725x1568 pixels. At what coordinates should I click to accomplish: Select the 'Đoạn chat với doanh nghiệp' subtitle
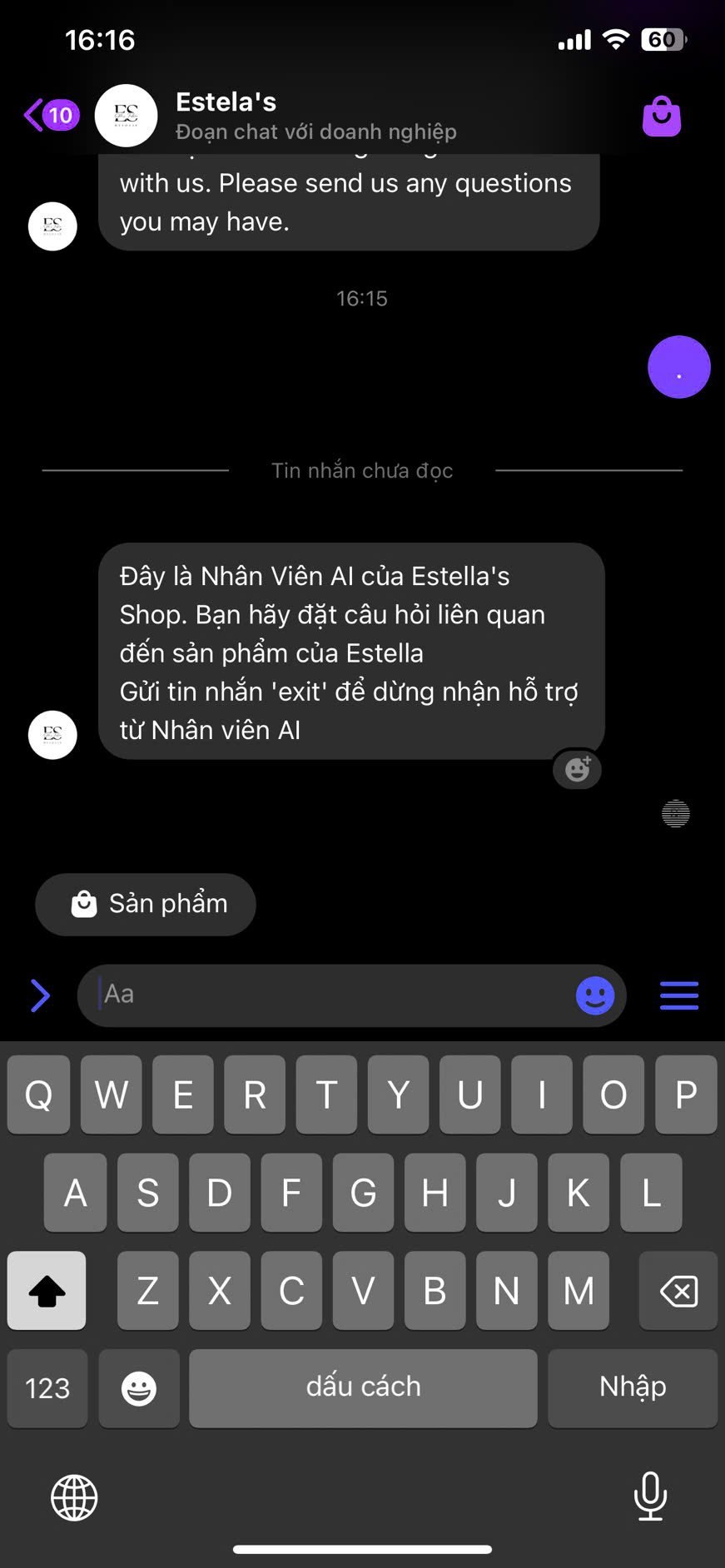[x=315, y=131]
